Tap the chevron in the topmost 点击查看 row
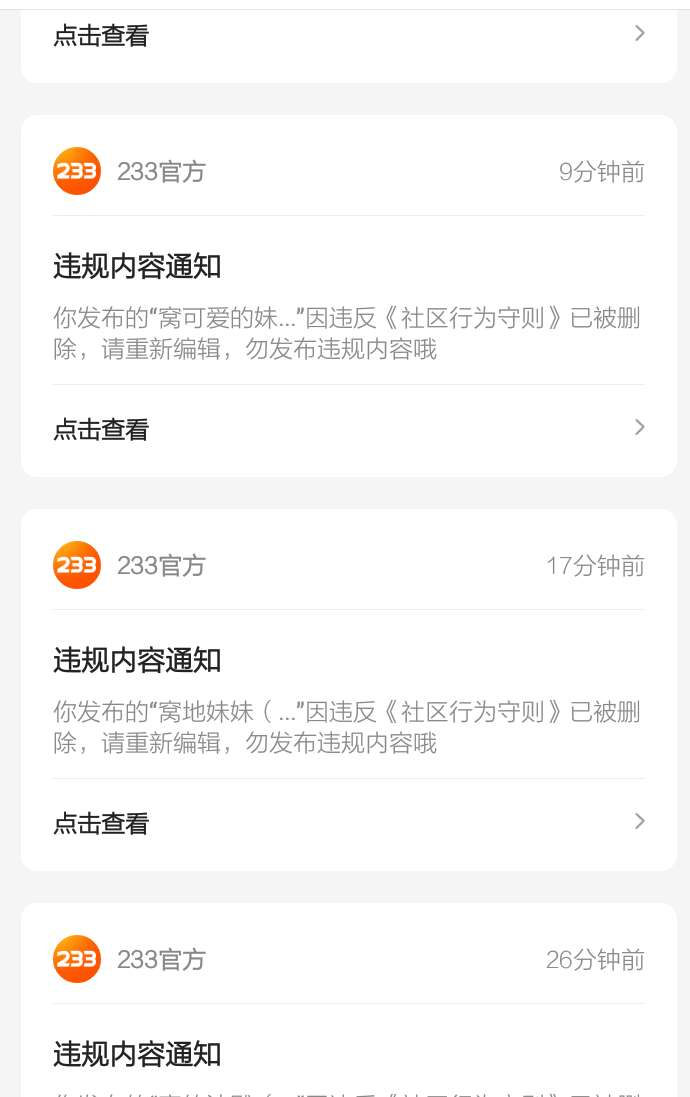Image resolution: width=690 pixels, height=1097 pixels. click(639, 33)
